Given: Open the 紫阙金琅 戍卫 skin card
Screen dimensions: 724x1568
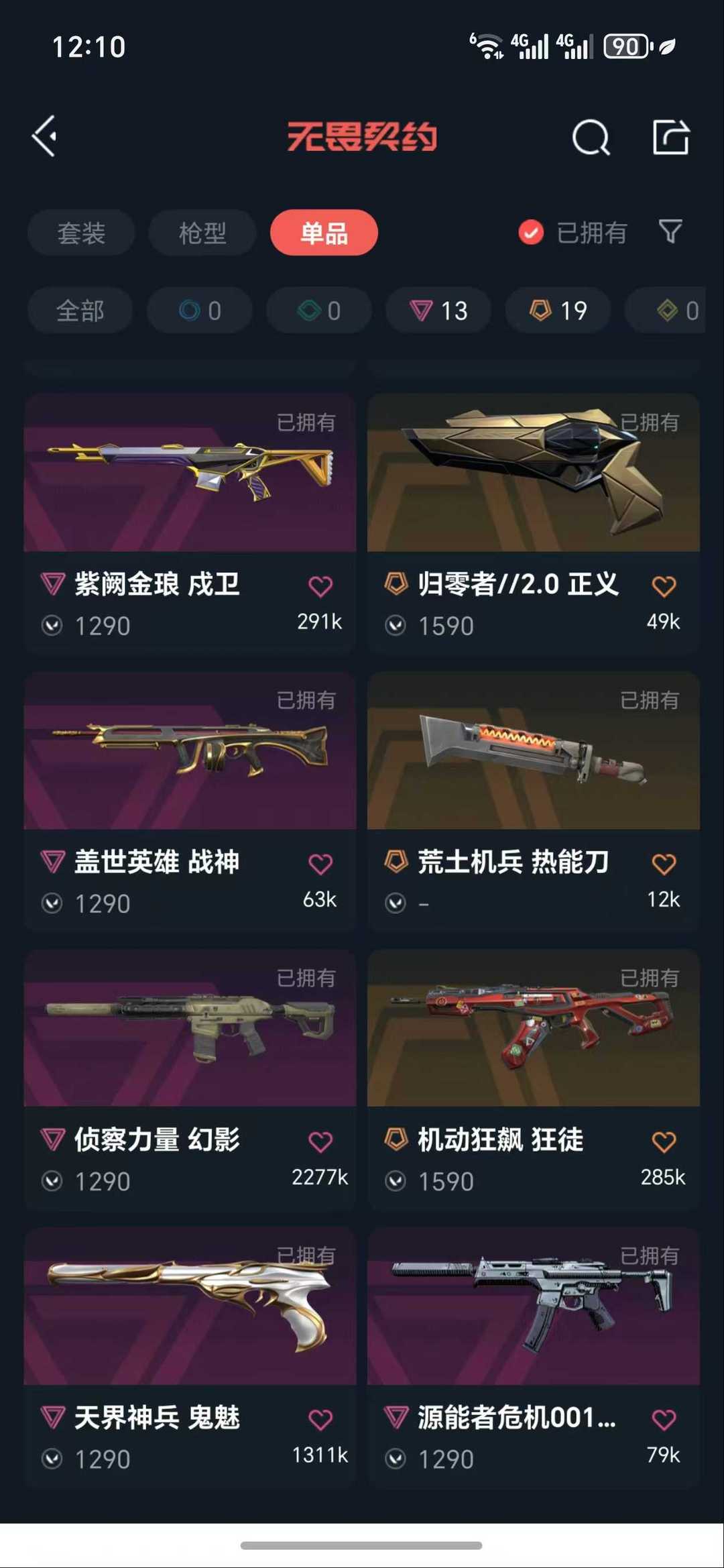Looking at the screenshot, I should click(x=190, y=473).
